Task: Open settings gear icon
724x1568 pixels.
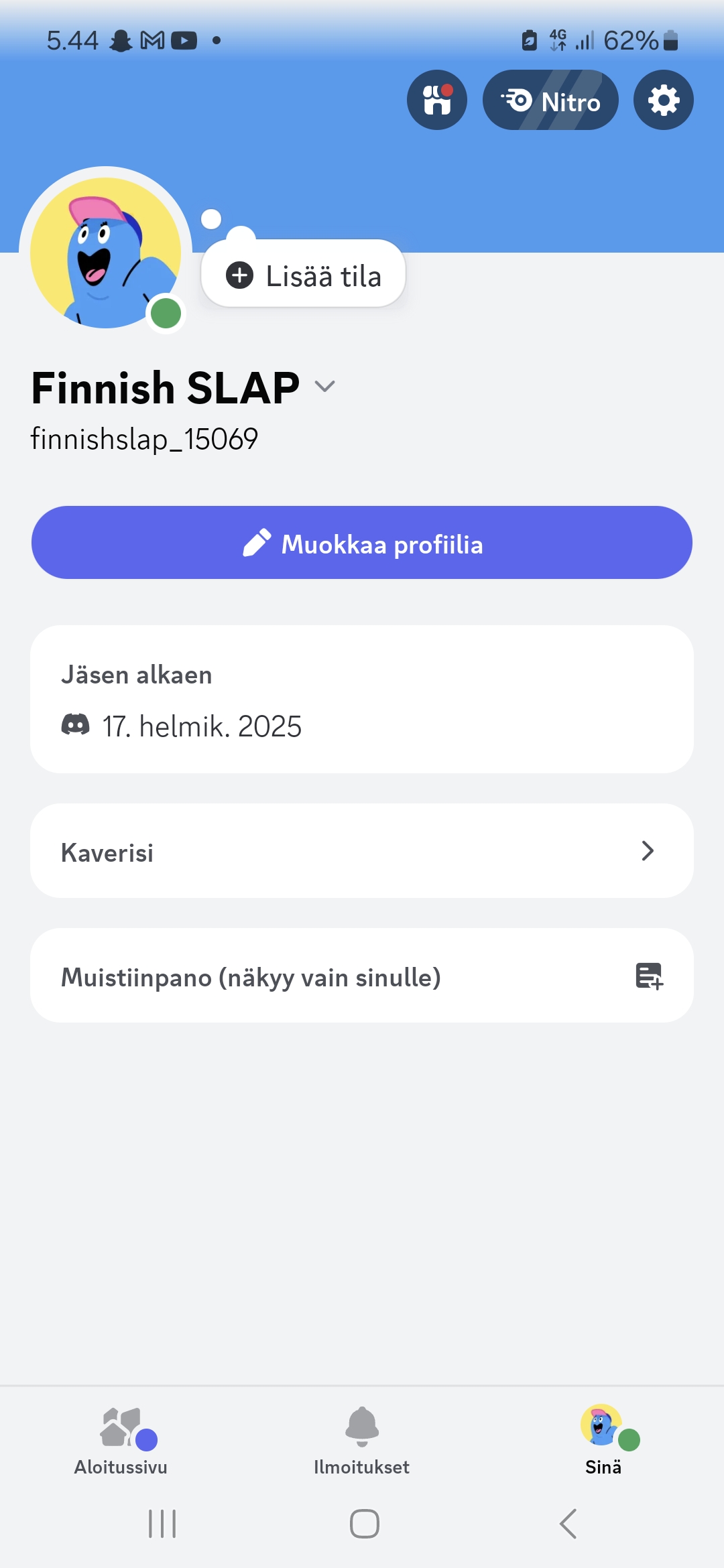Action: (664, 101)
